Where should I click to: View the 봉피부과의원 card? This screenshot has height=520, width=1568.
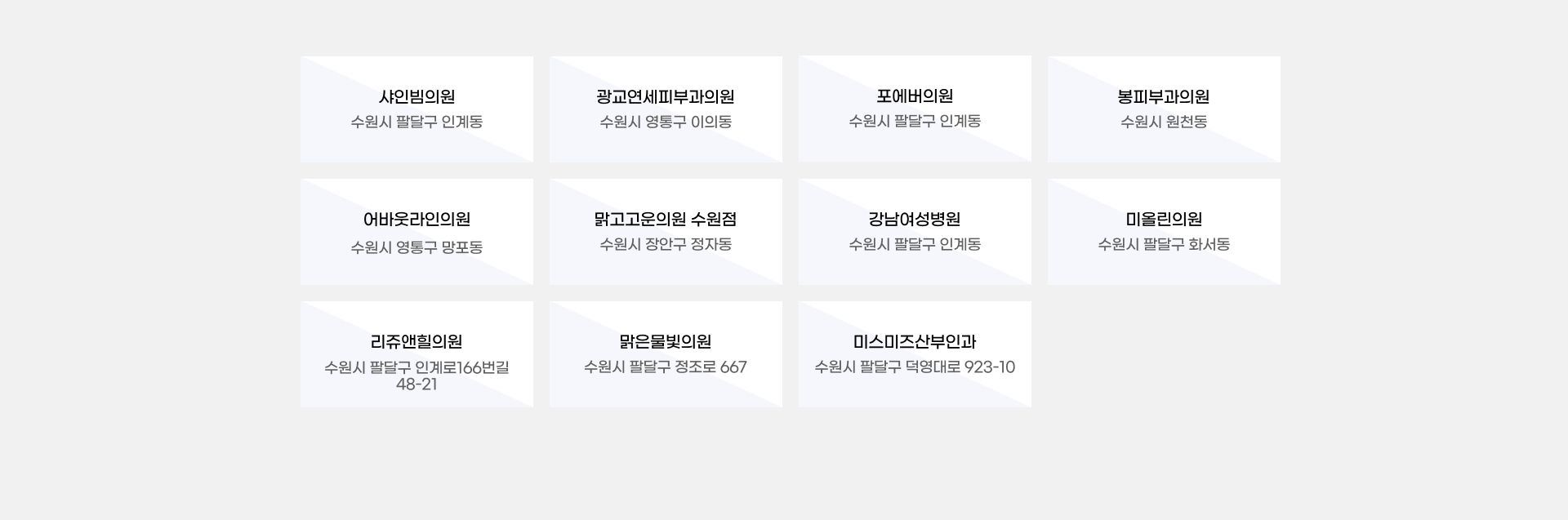pyautogui.click(x=1164, y=109)
